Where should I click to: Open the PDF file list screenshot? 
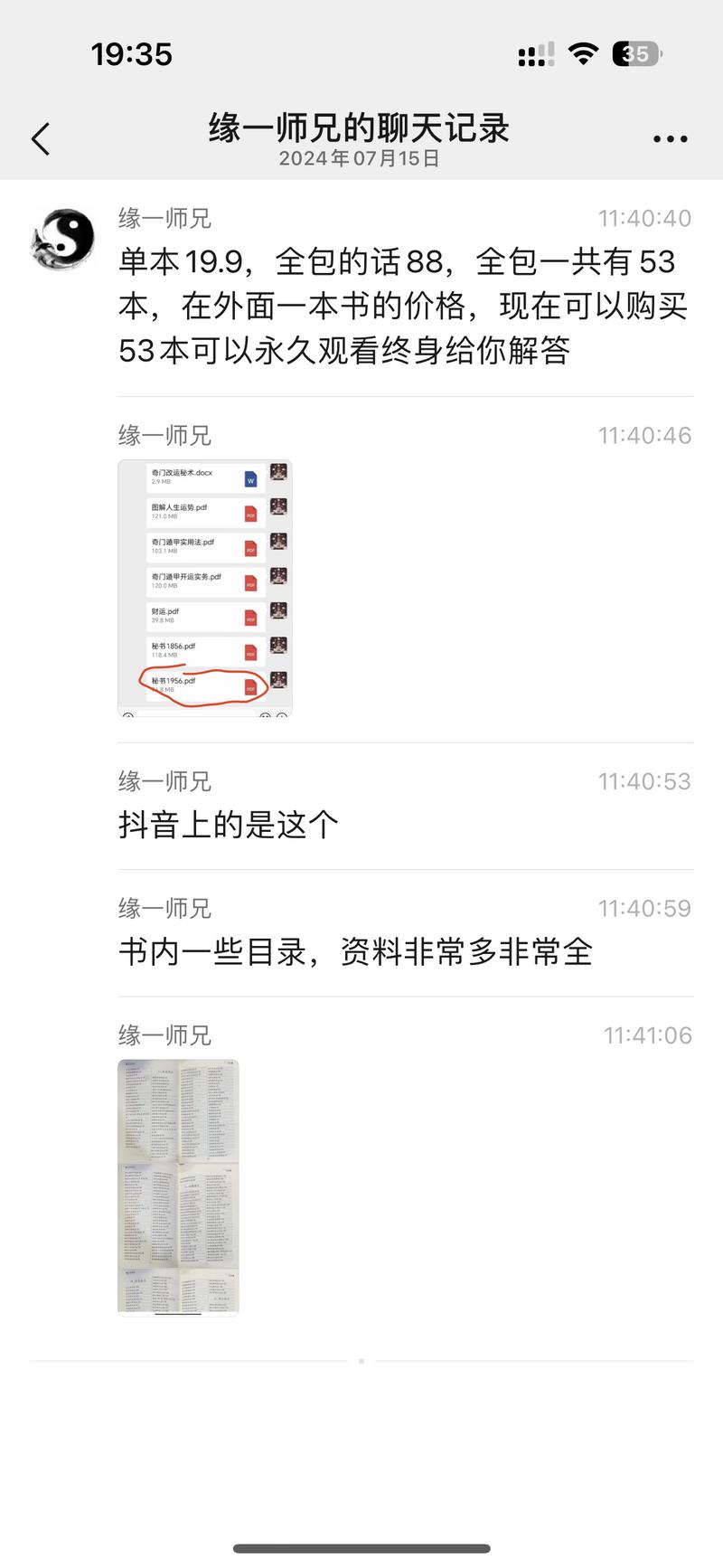205,588
